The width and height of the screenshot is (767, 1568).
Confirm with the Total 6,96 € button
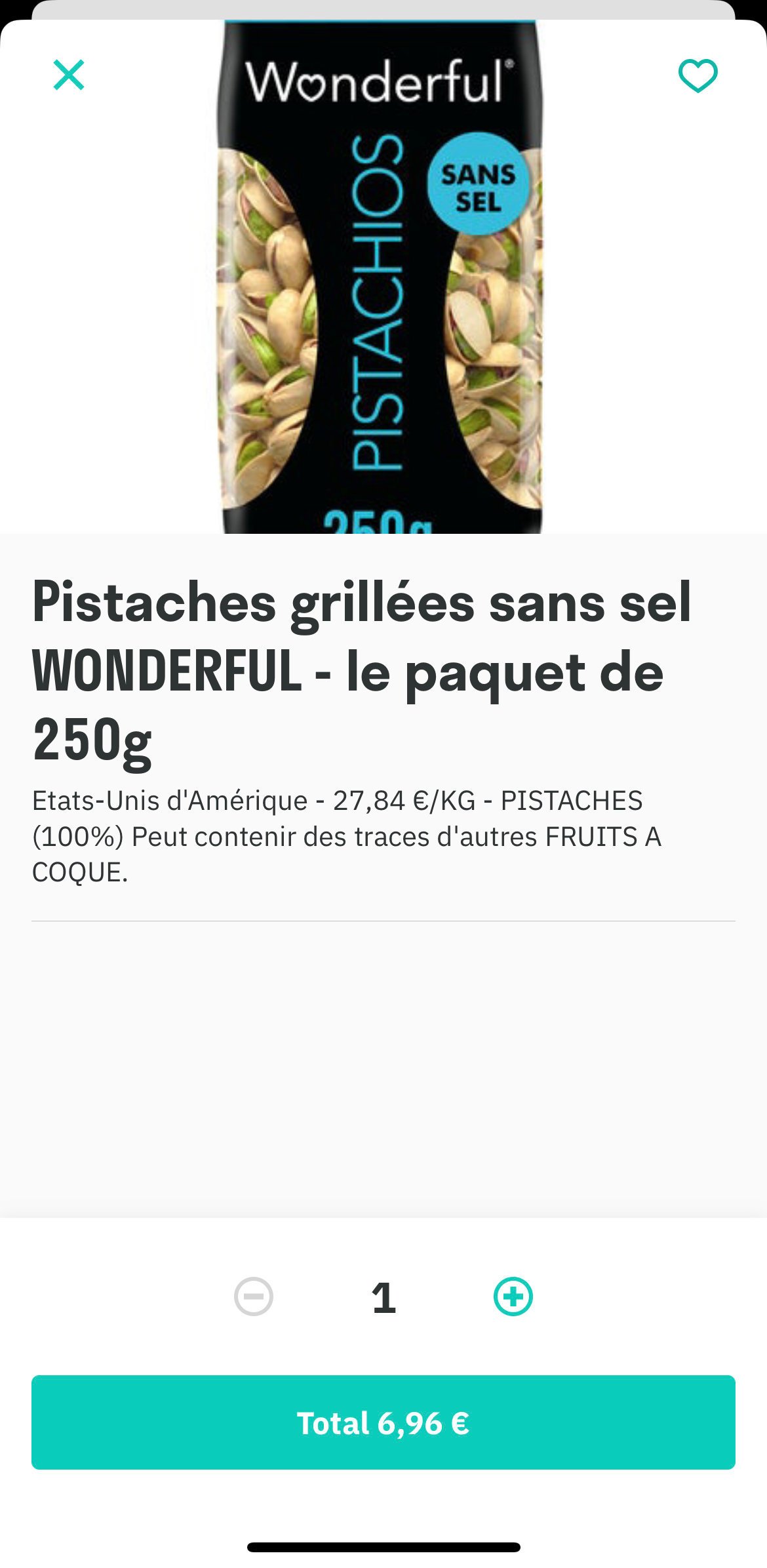(x=383, y=1422)
